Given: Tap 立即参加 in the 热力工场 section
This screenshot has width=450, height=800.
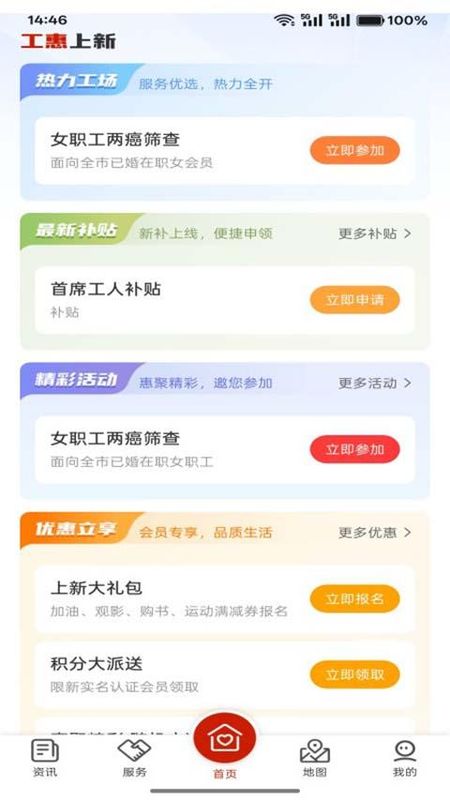Looking at the screenshot, I should (355, 150).
